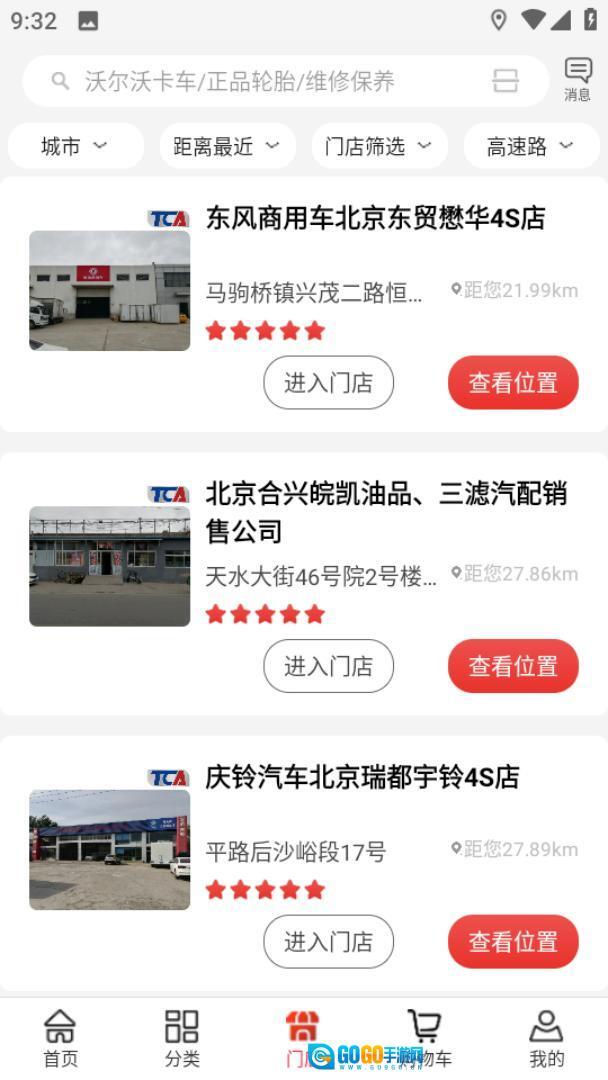The width and height of the screenshot is (608, 1080).
Task: Expand the 高速路 highway dropdown
Action: pyautogui.click(x=531, y=146)
